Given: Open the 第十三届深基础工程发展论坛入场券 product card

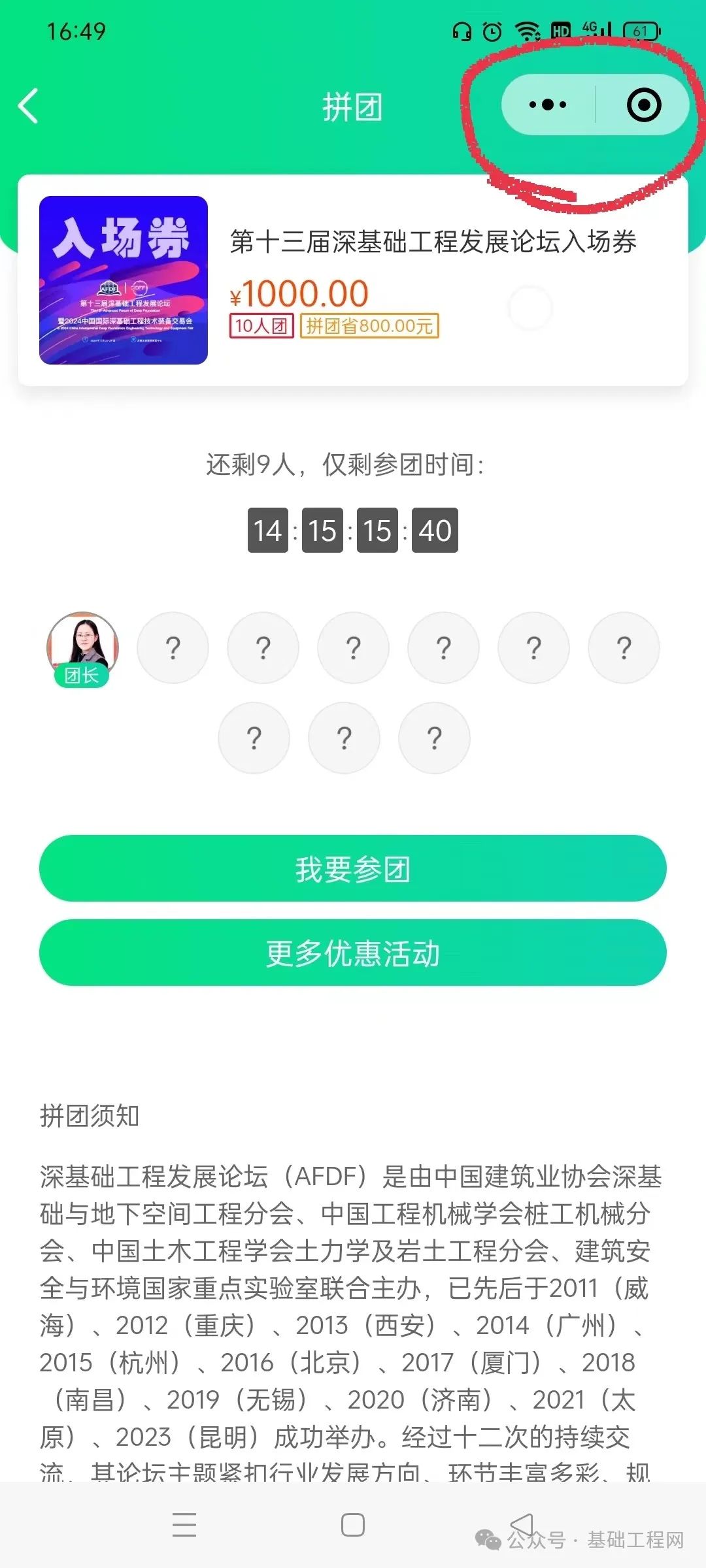Looking at the screenshot, I should click(353, 280).
